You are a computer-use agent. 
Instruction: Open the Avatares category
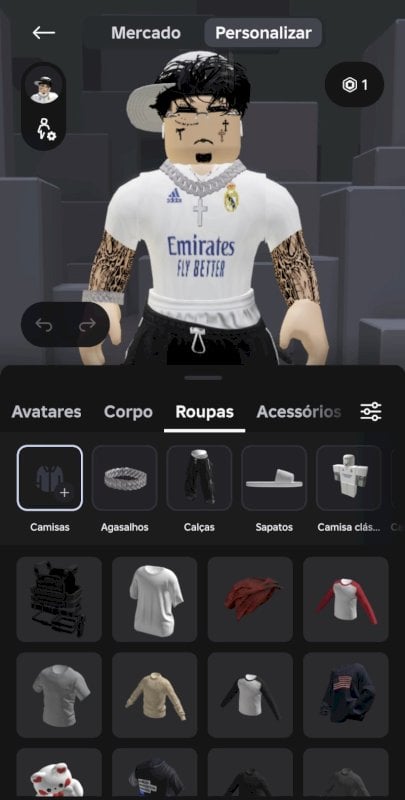pos(46,412)
